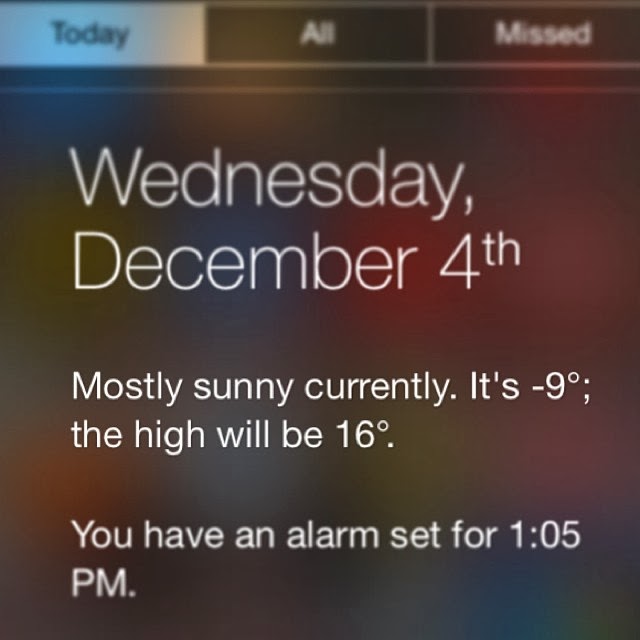This screenshot has width=640, height=640.
Task: Open the Missed notifications tab
Action: (x=540, y=35)
